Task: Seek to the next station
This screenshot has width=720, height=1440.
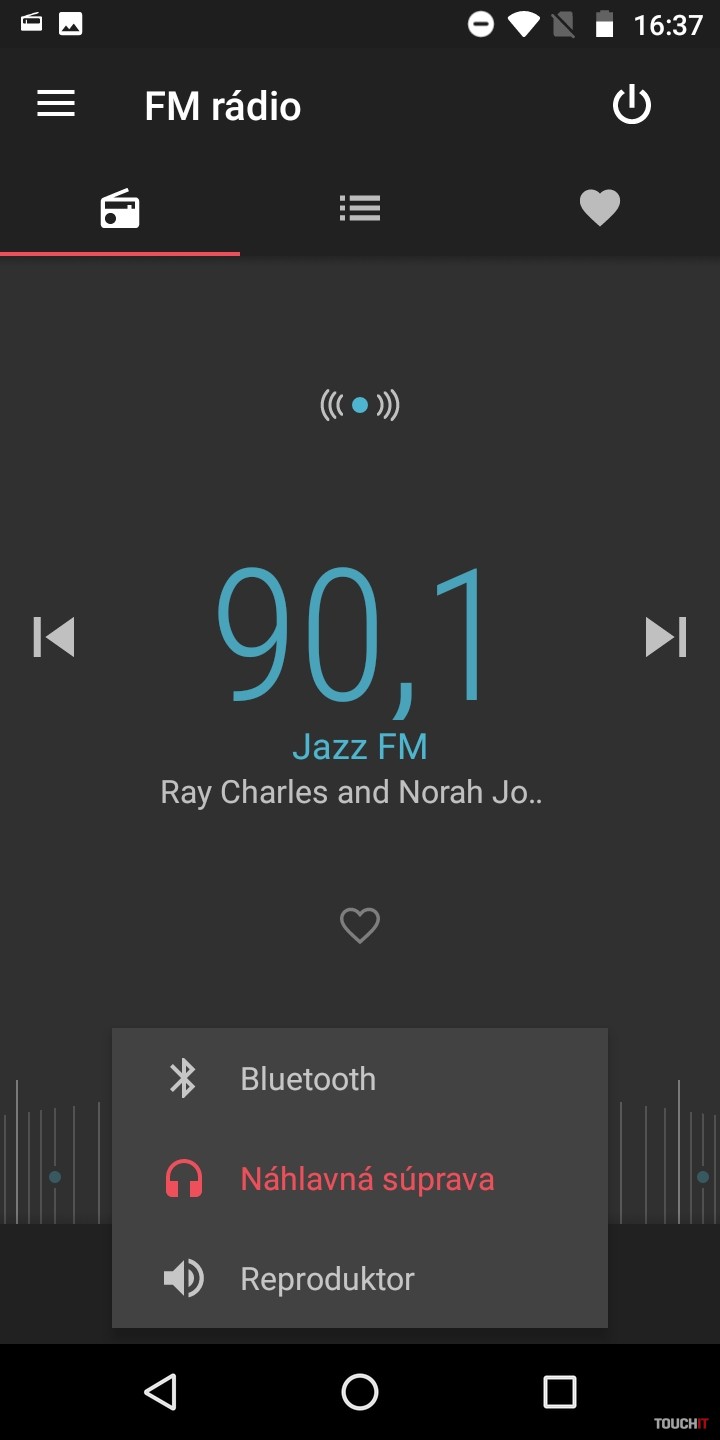Action: pos(666,637)
